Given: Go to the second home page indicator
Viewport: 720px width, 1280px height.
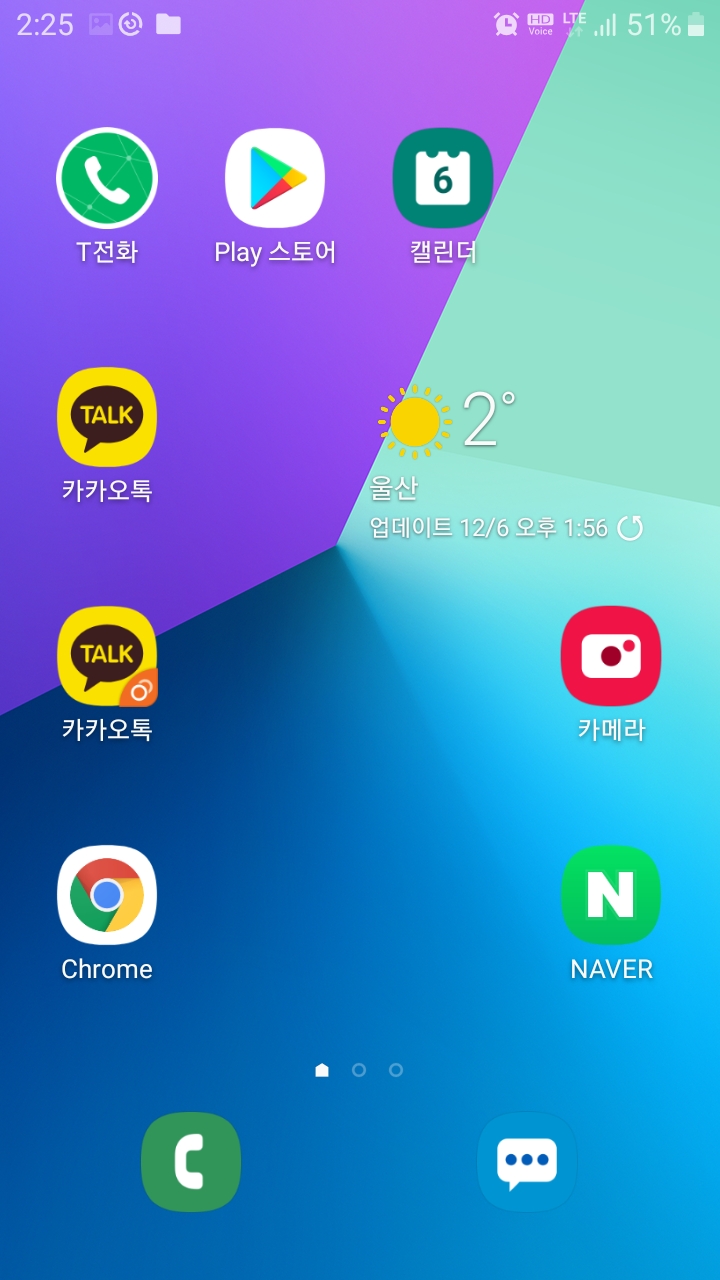Looking at the screenshot, I should click(359, 1070).
